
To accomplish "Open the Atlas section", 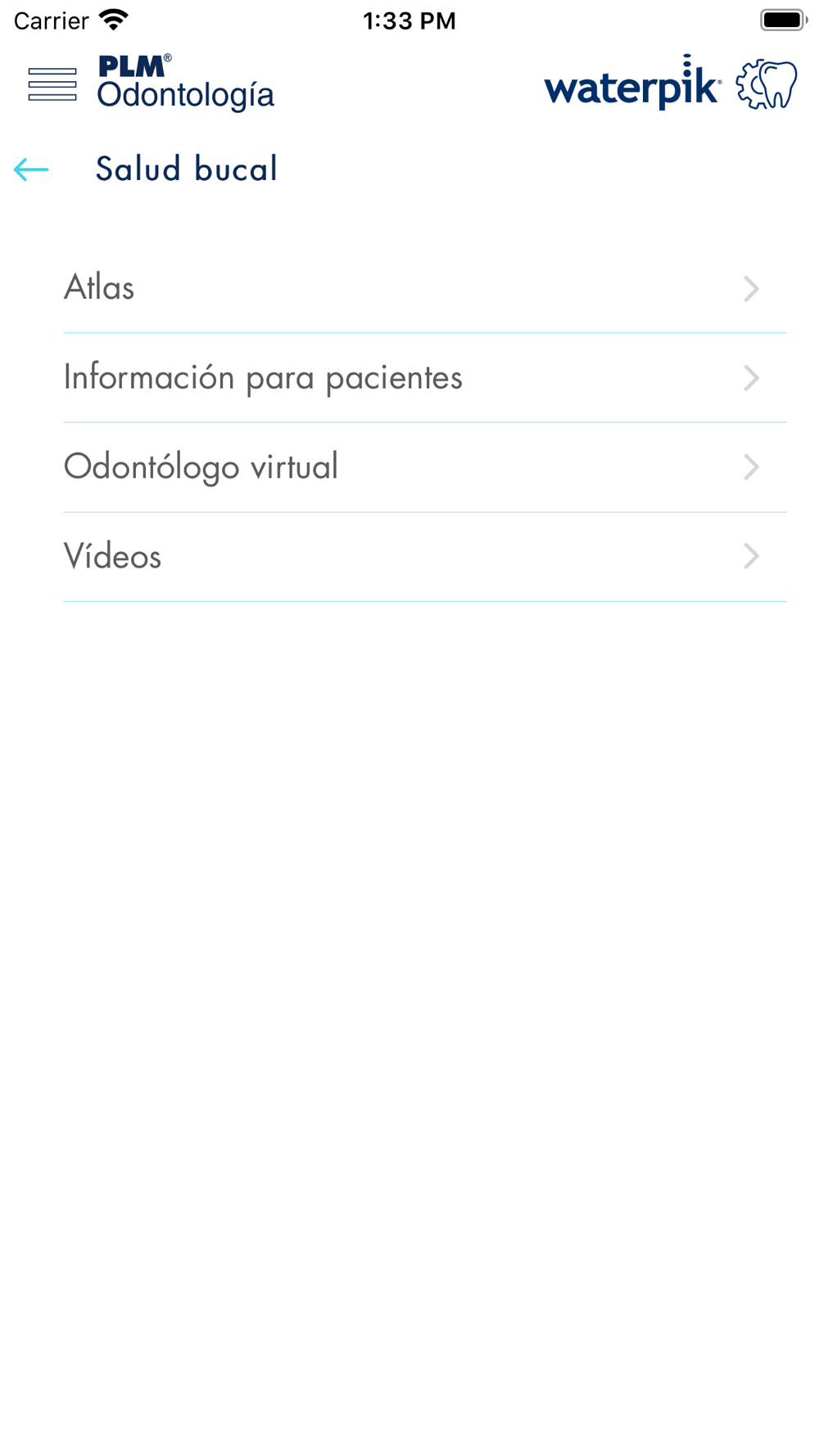I will point(425,288).
